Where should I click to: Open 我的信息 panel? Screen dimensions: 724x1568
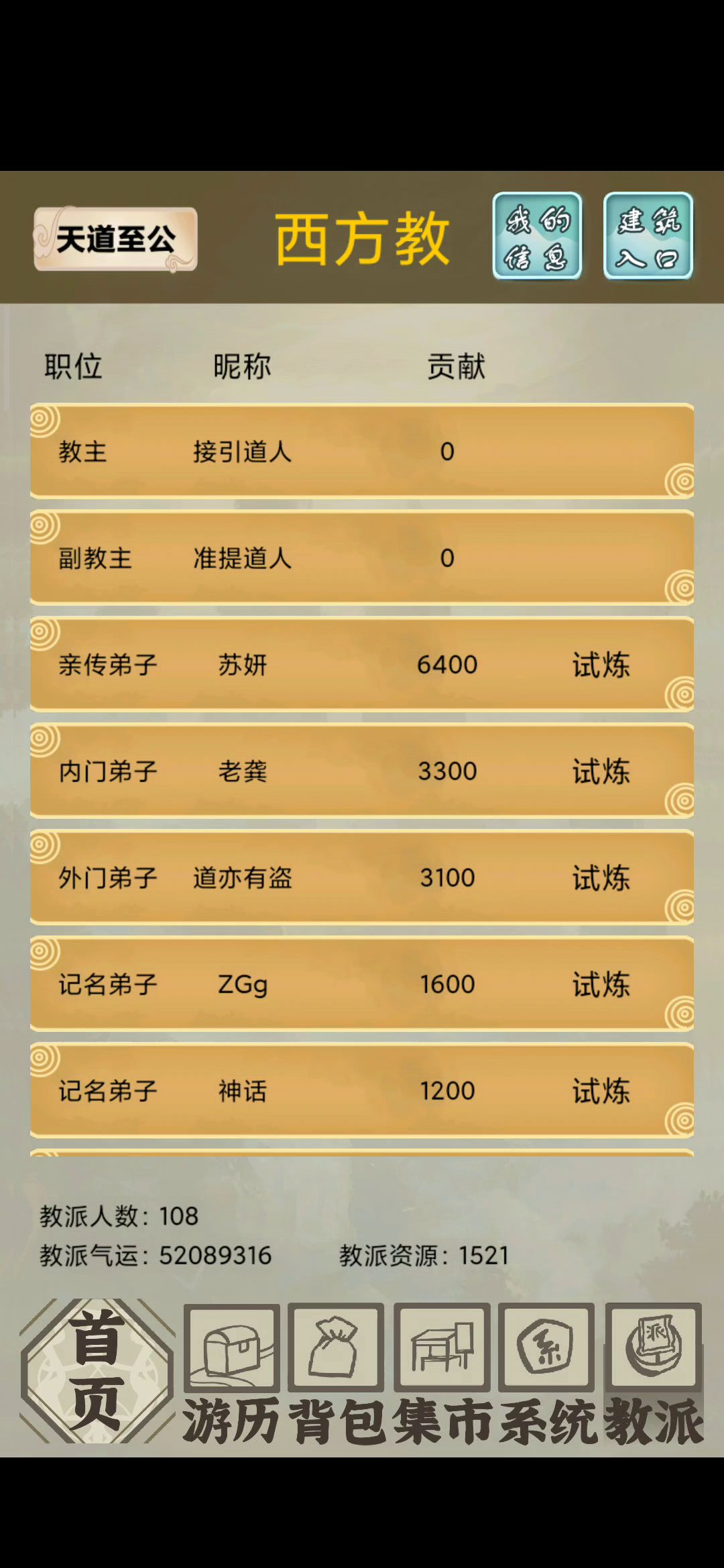537,236
